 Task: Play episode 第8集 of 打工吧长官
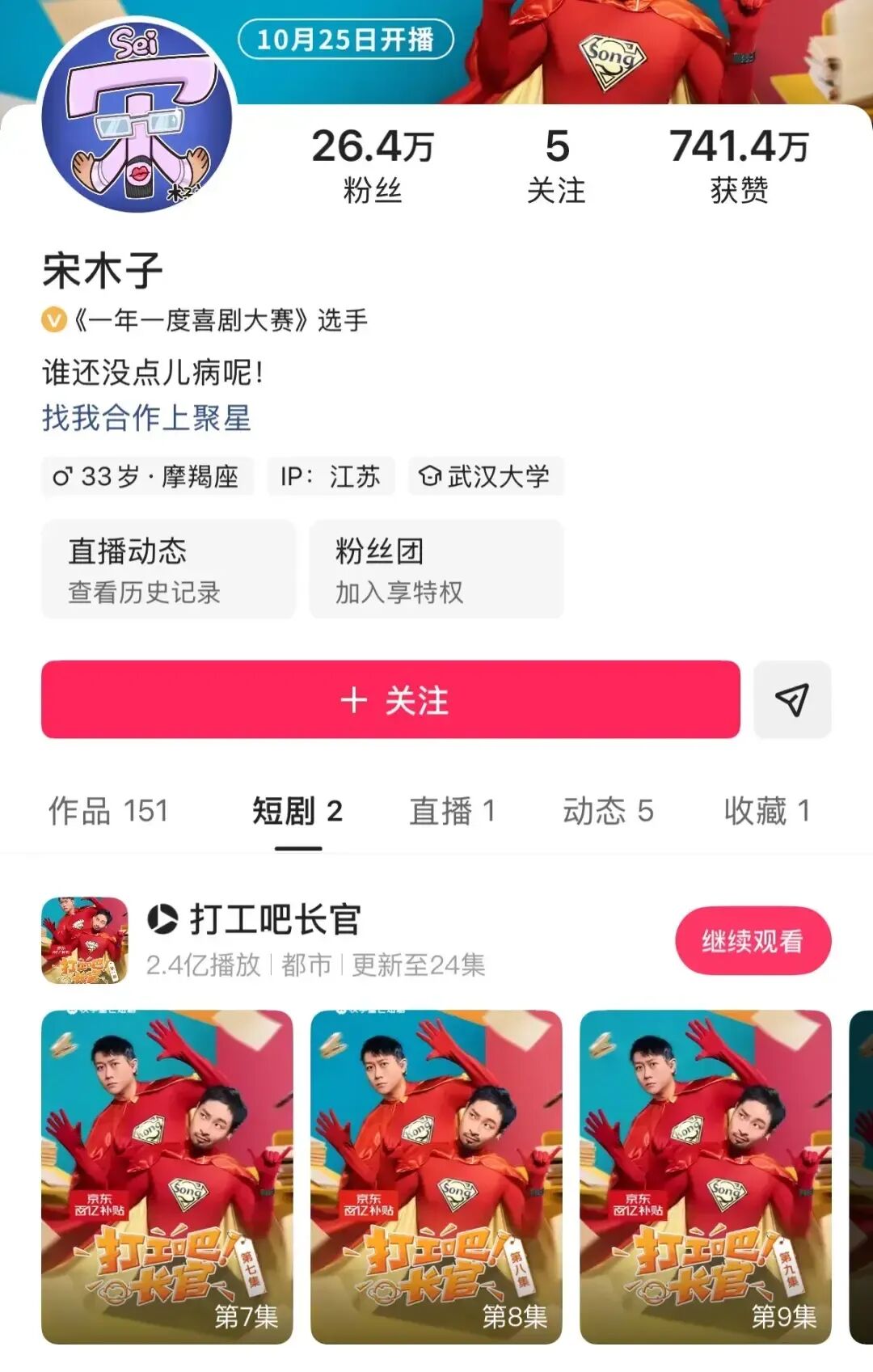tap(436, 1176)
